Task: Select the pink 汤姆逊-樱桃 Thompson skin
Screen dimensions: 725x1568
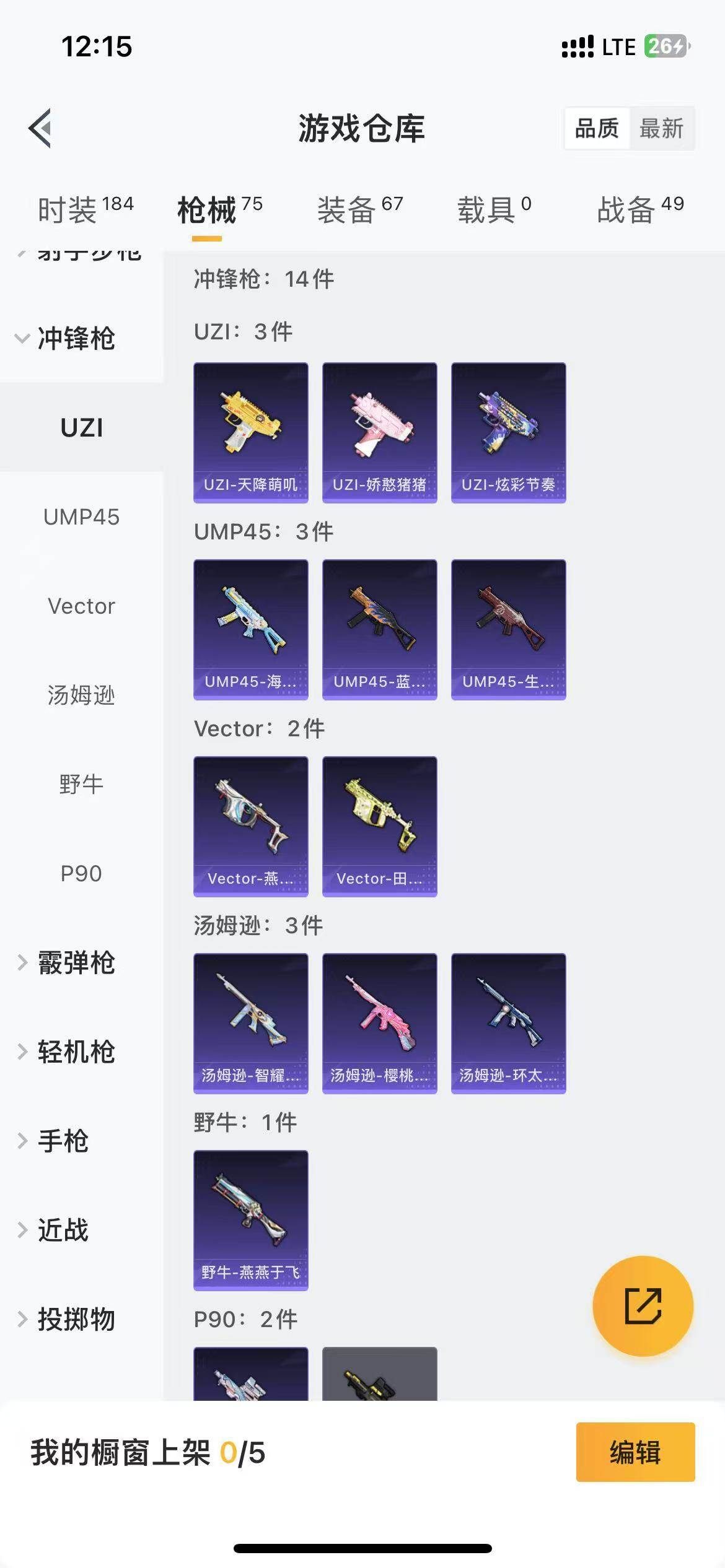Action: point(379,1023)
